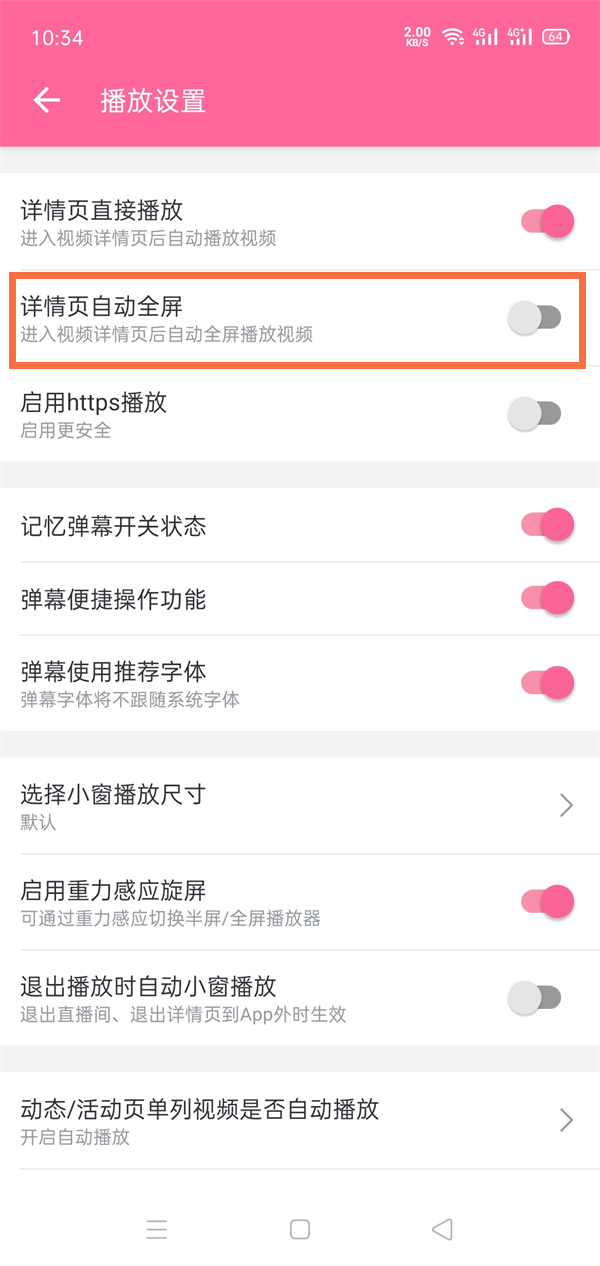
Task: Enable 退出播放时自动小窗播放
Action: tap(535, 997)
